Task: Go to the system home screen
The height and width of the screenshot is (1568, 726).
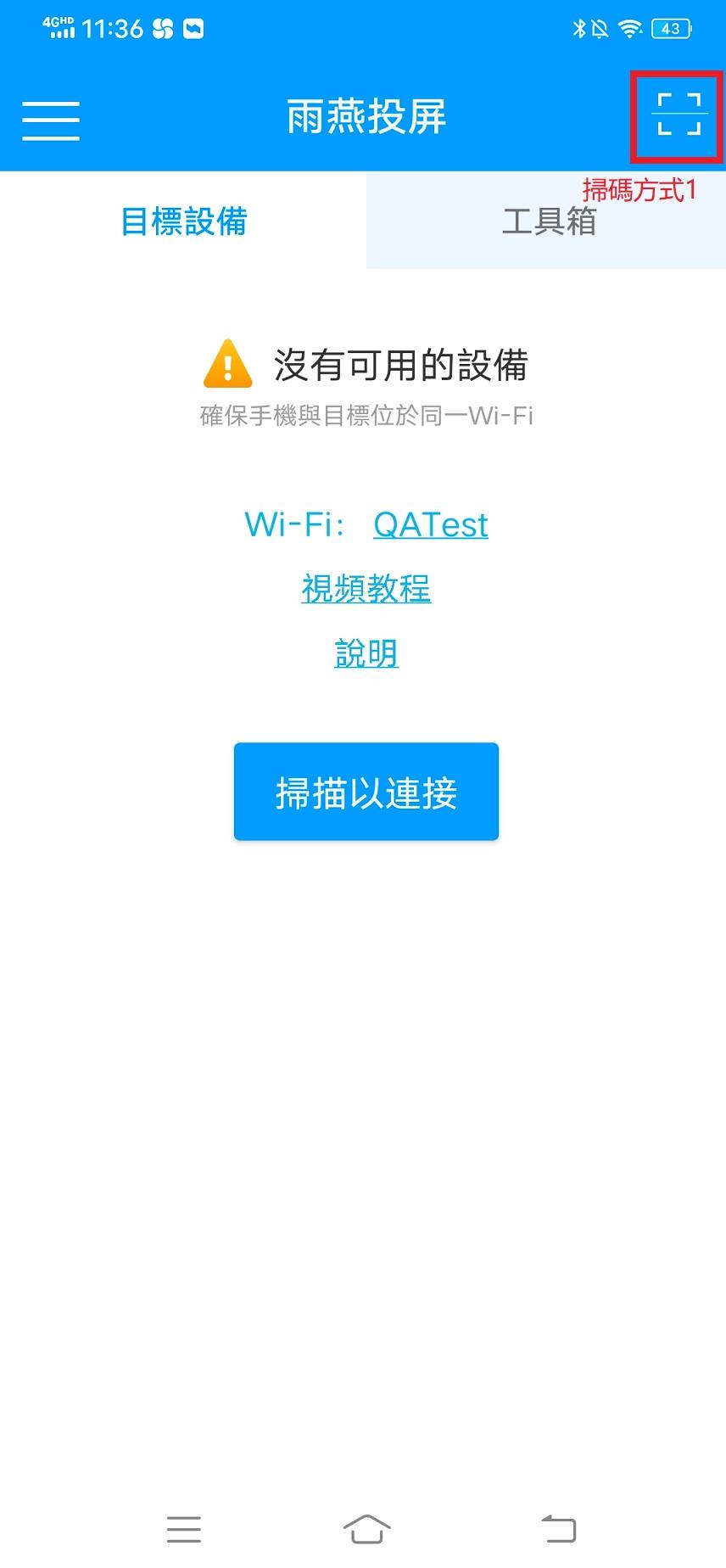Action: click(366, 1529)
